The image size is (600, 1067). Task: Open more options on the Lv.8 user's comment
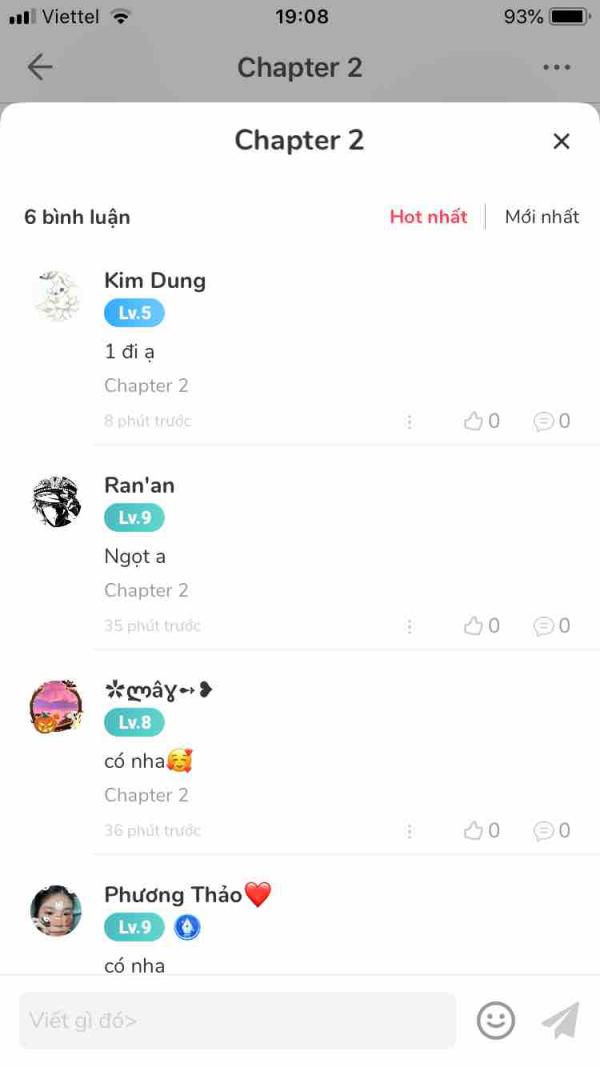410,831
